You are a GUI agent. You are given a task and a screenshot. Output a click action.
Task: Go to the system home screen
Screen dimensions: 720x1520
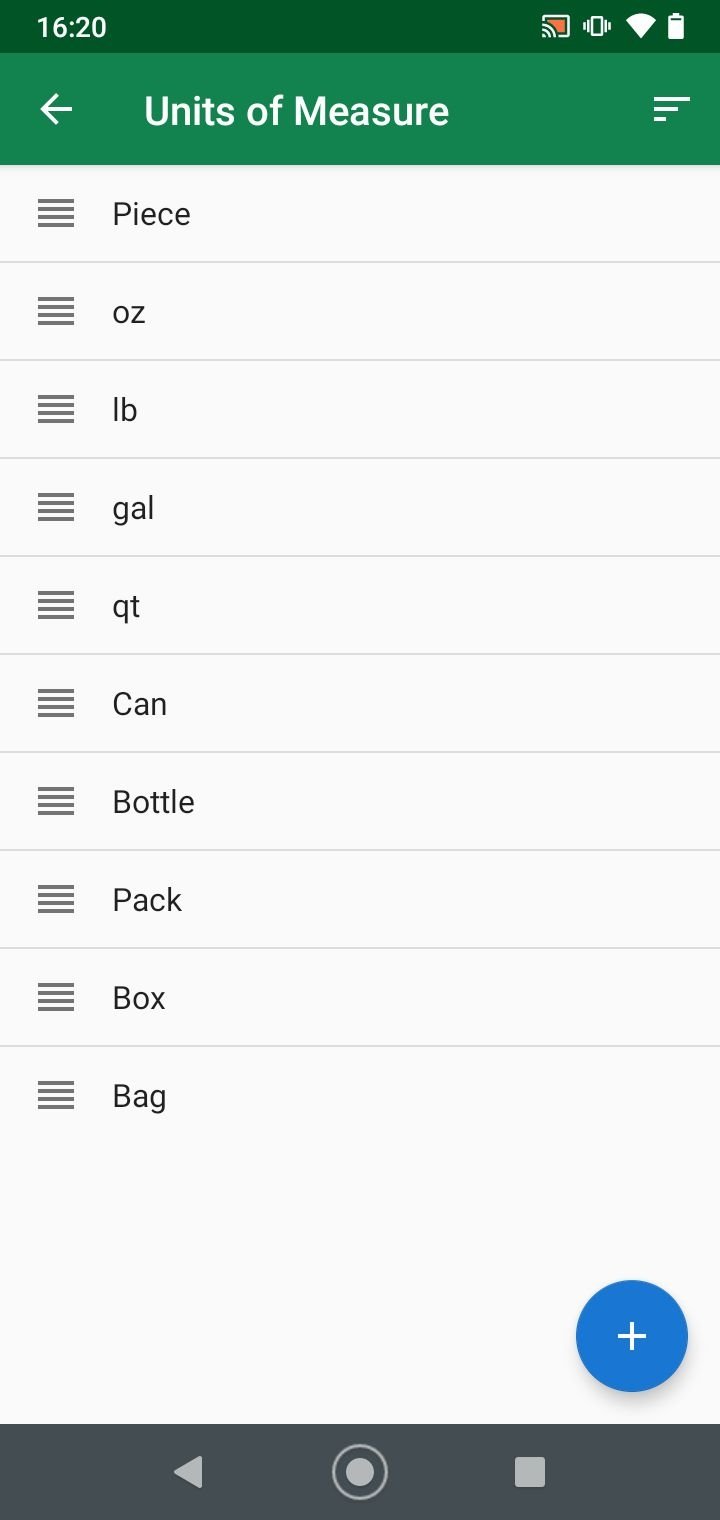tap(360, 1471)
